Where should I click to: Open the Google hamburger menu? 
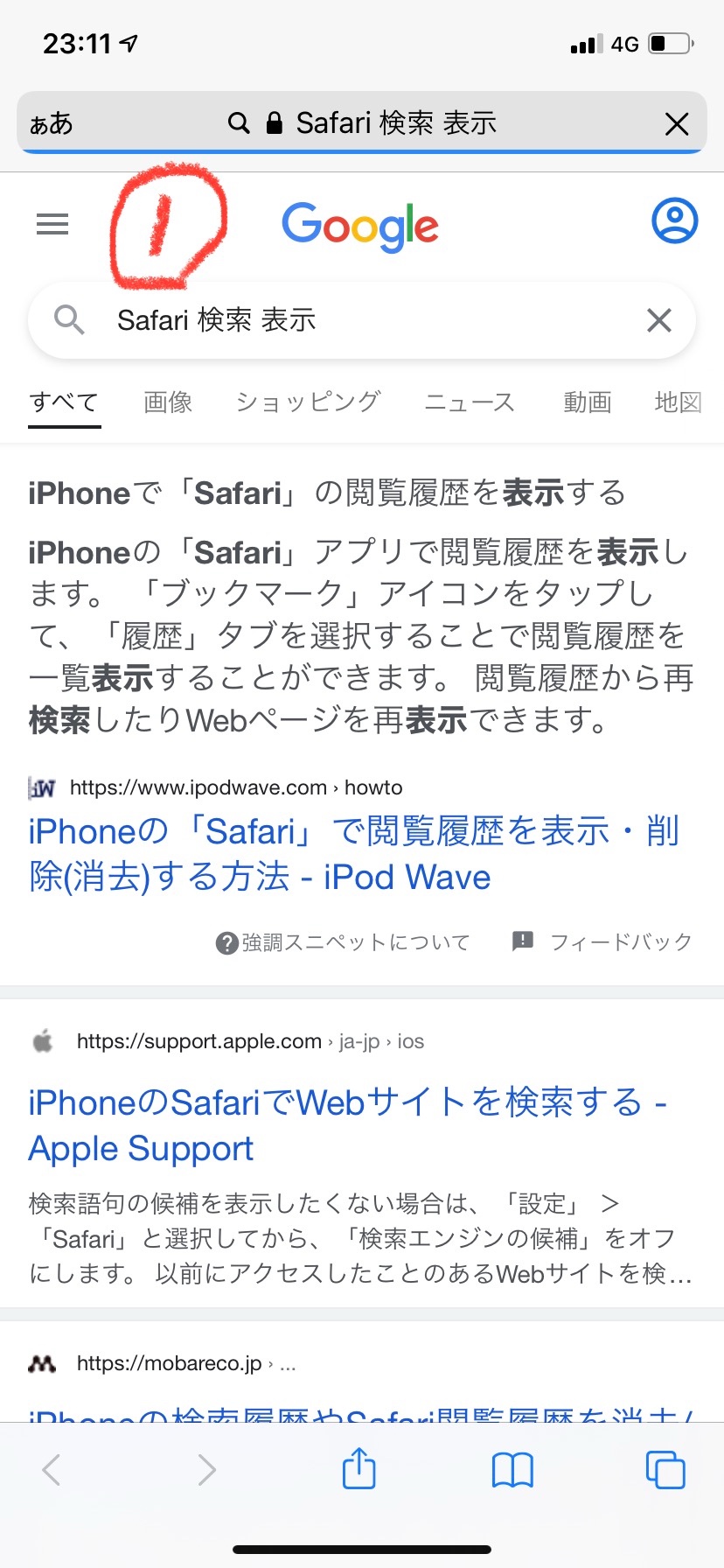[52, 225]
